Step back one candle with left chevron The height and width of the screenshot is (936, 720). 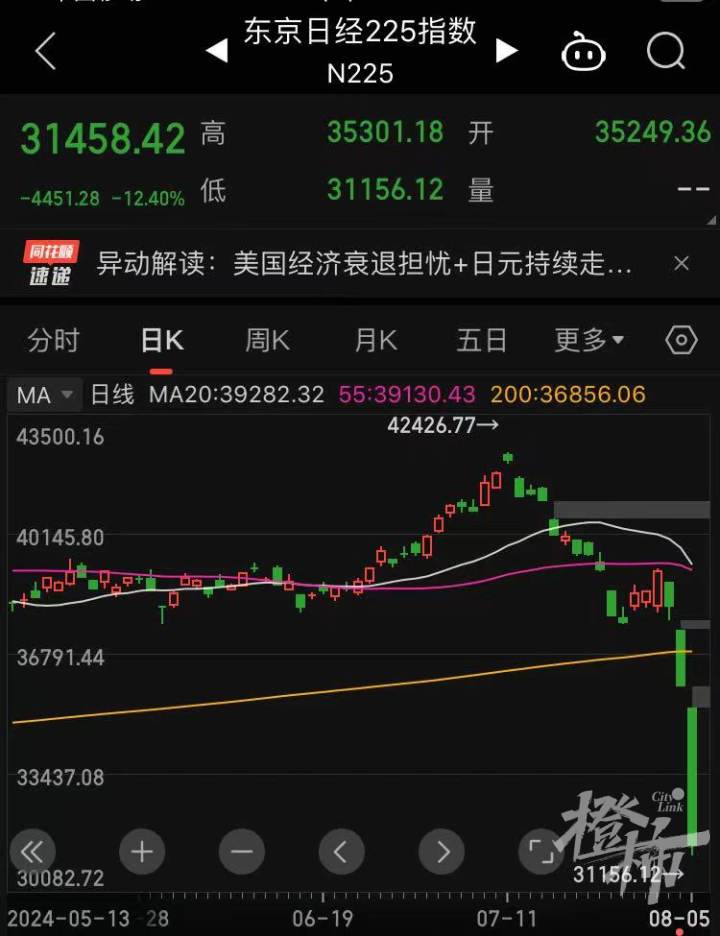340,852
